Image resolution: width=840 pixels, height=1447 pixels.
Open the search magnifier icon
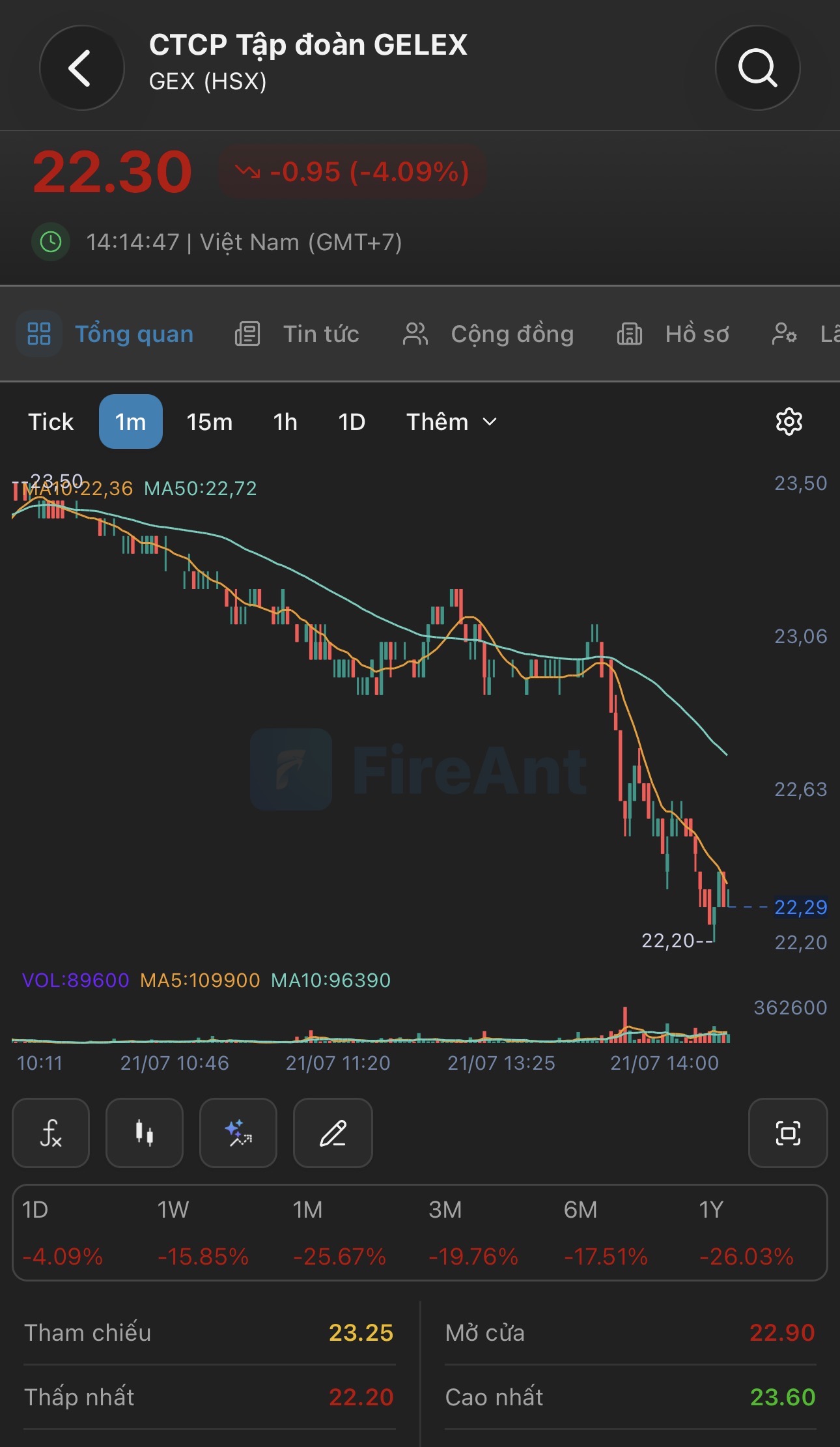pyautogui.click(x=757, y=68)
